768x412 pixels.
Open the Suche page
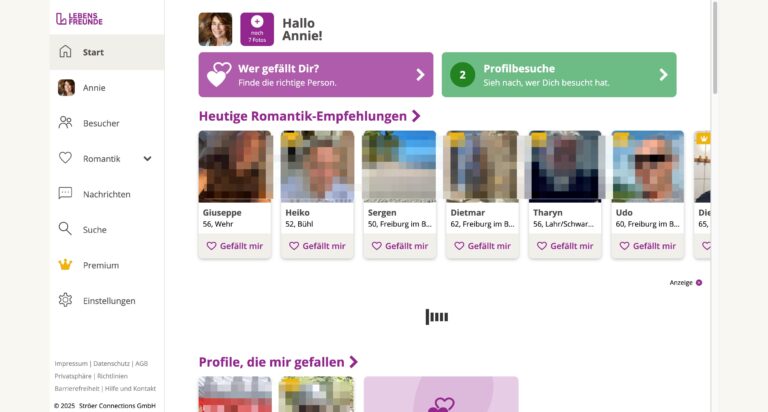(x=94, y=229)
